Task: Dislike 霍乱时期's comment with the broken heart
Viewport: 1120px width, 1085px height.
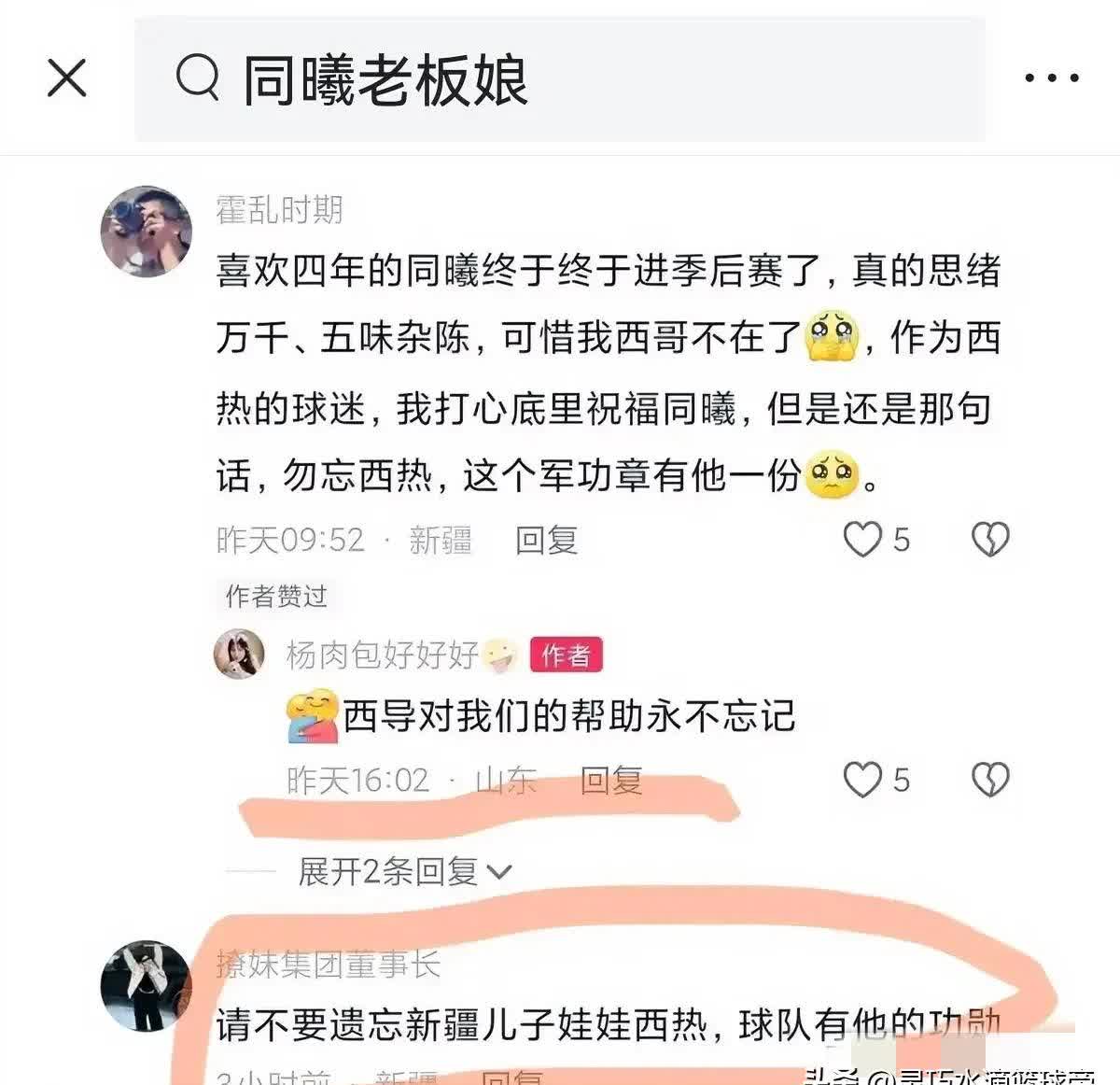Action: point(990,540)
